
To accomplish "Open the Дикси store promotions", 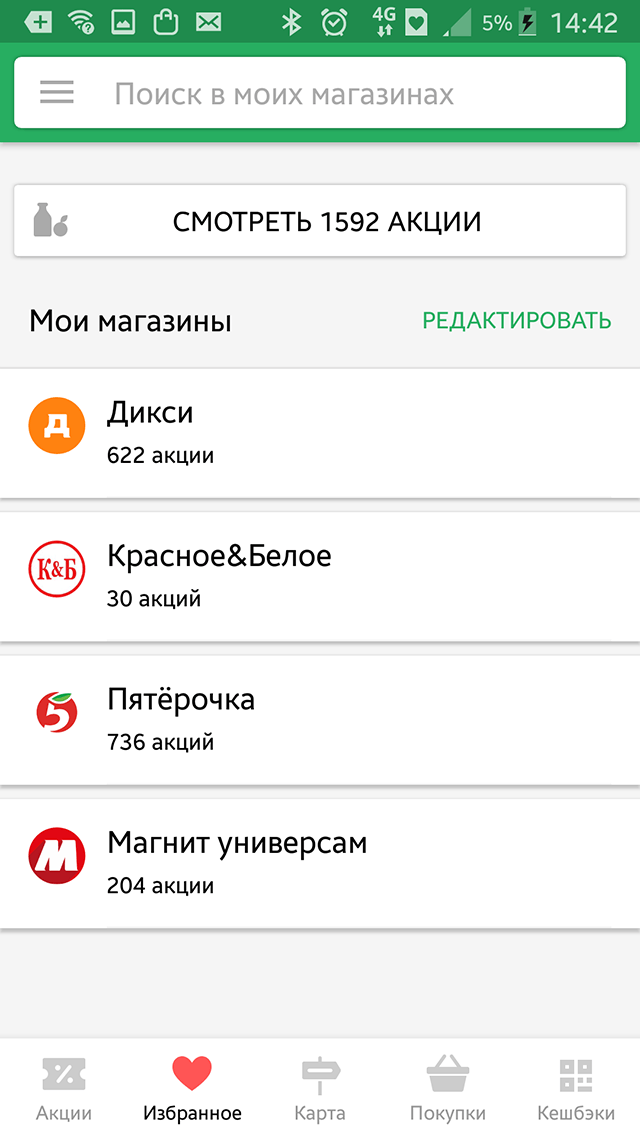I will 320,433.
